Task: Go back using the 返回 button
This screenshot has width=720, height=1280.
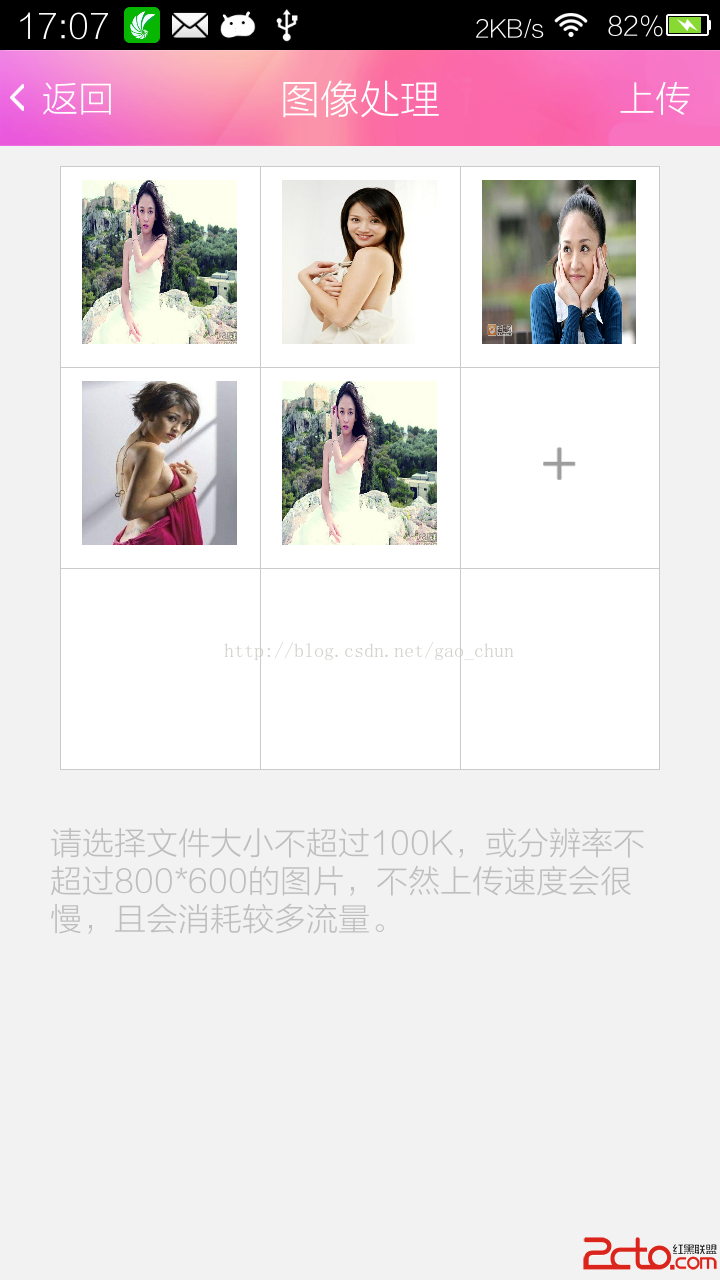Action: tap(62, 99)
